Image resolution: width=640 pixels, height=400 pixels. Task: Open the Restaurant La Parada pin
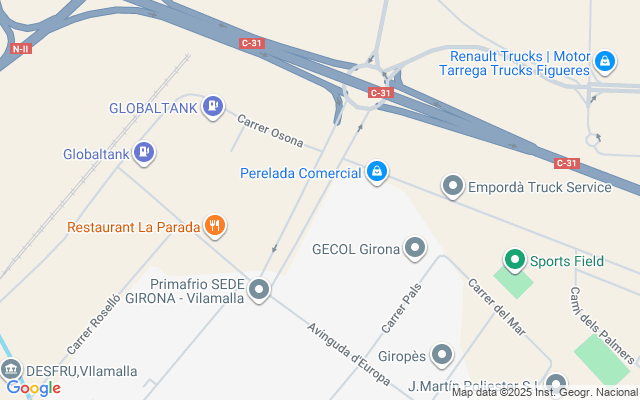coord(214,227)
